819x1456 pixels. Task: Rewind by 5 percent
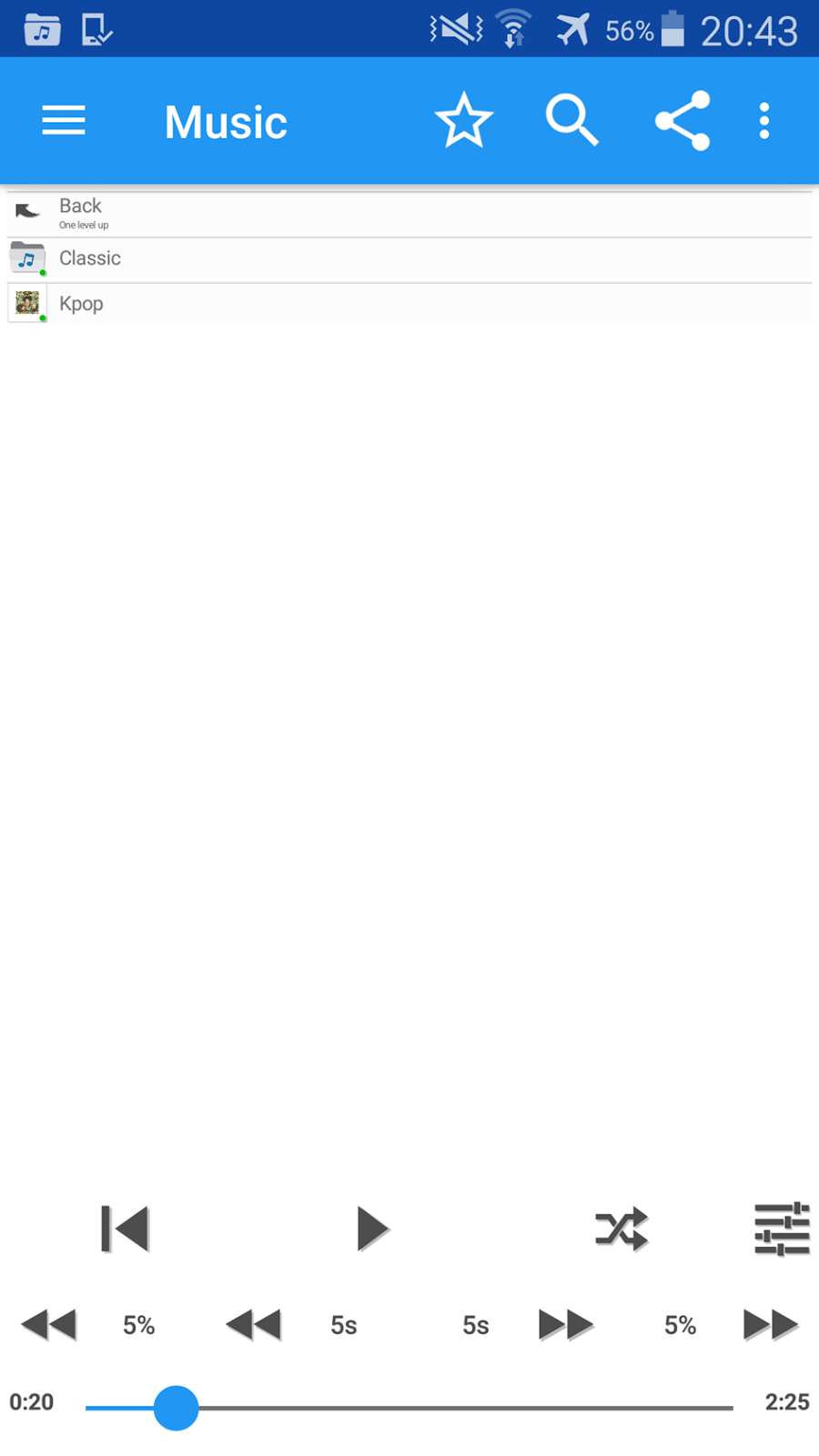50,1325
